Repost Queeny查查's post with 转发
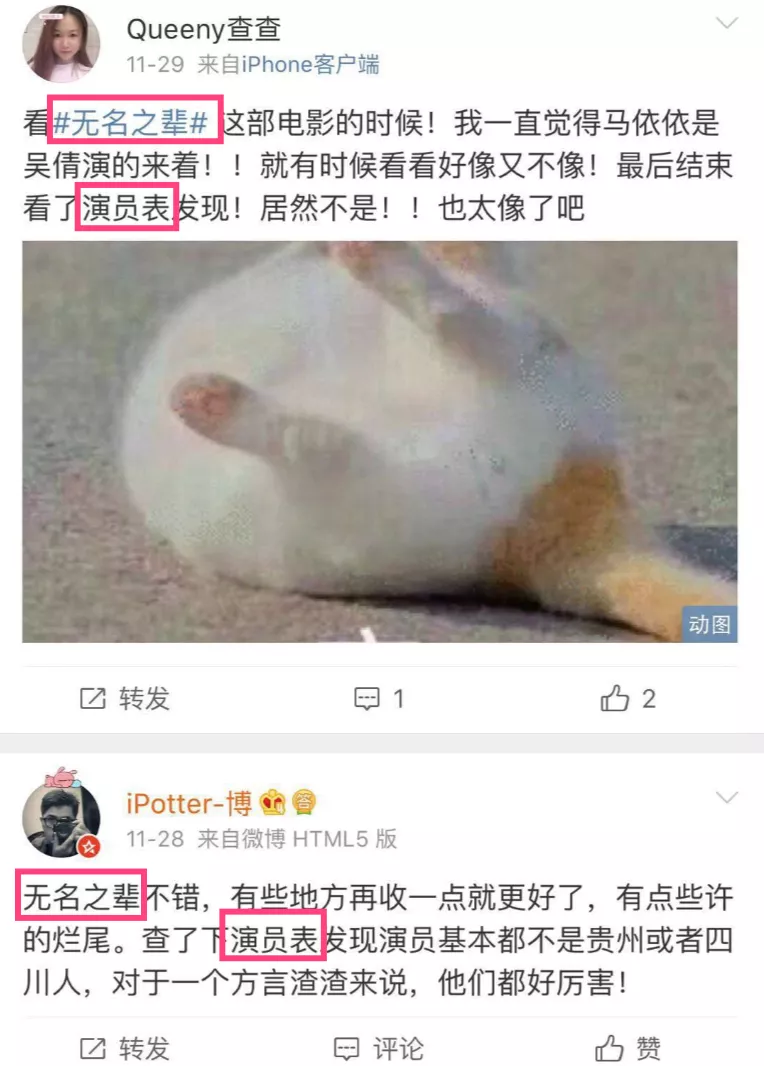Image resolution: width=764 pixels, height=1066 pixels. tap(125, 699)
